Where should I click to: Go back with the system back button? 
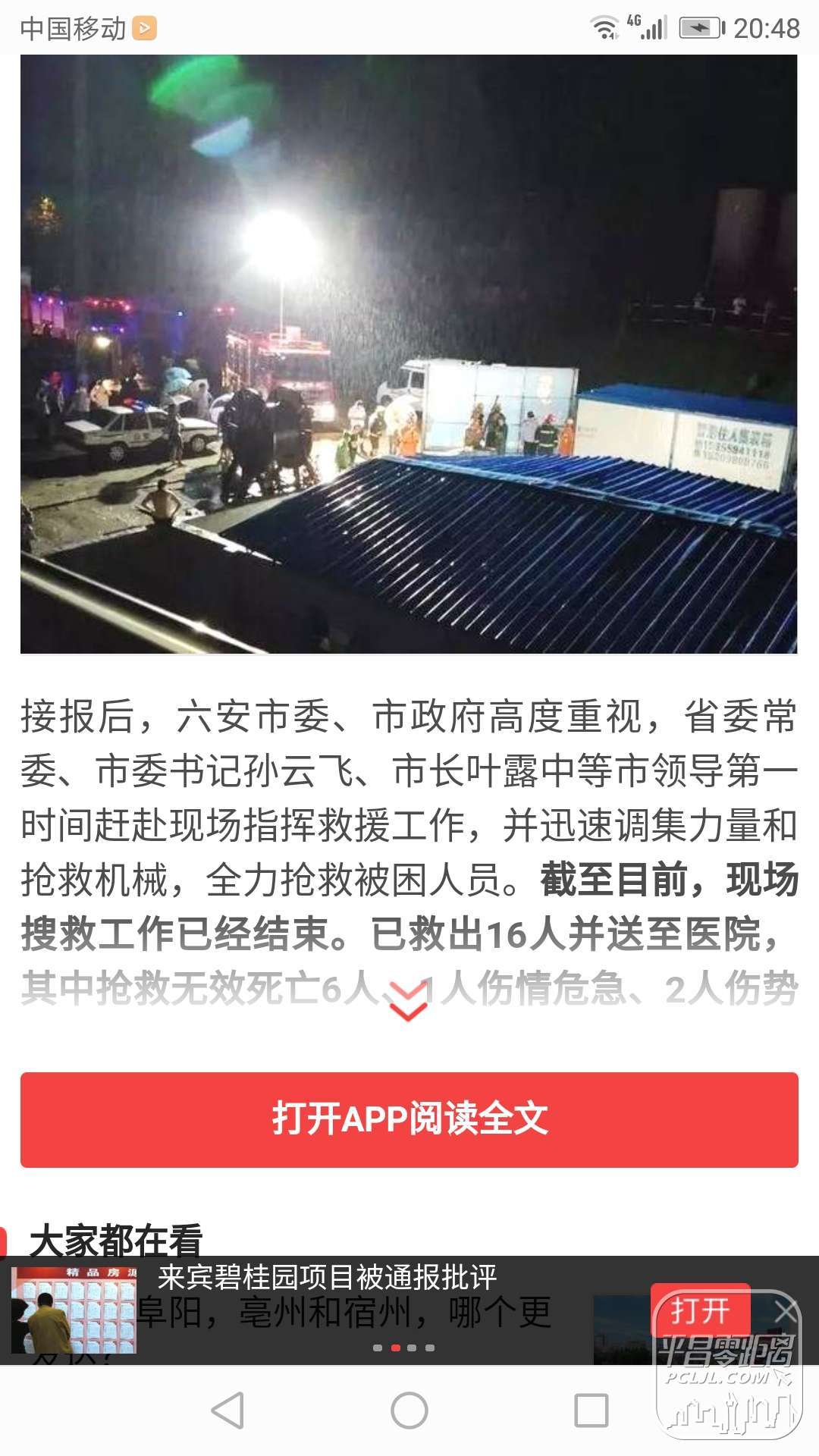click(x=227, y=1410)
